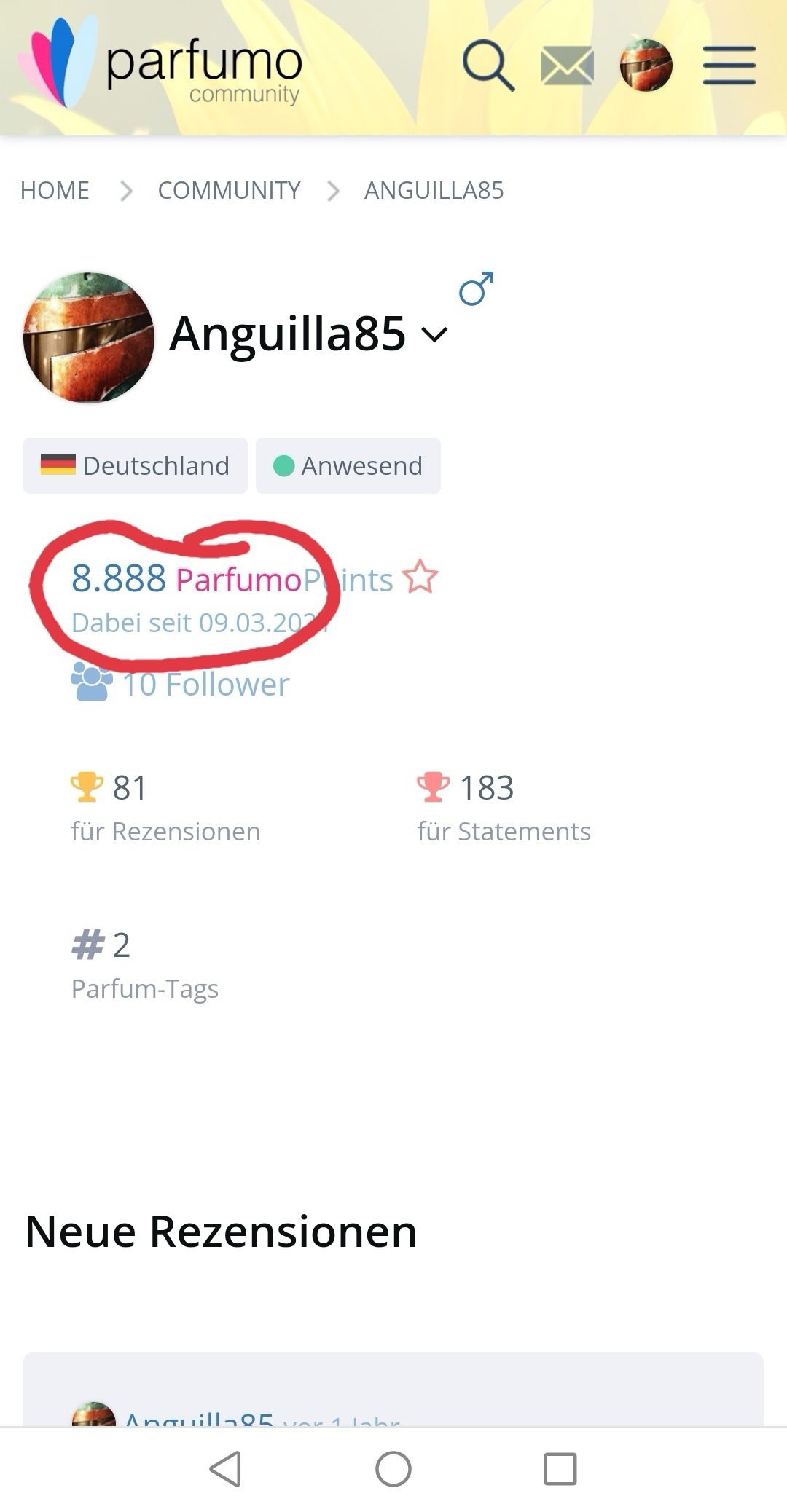Open the search magnifier icon
The width and height of the screenshot is (787, 1512).
488,66
